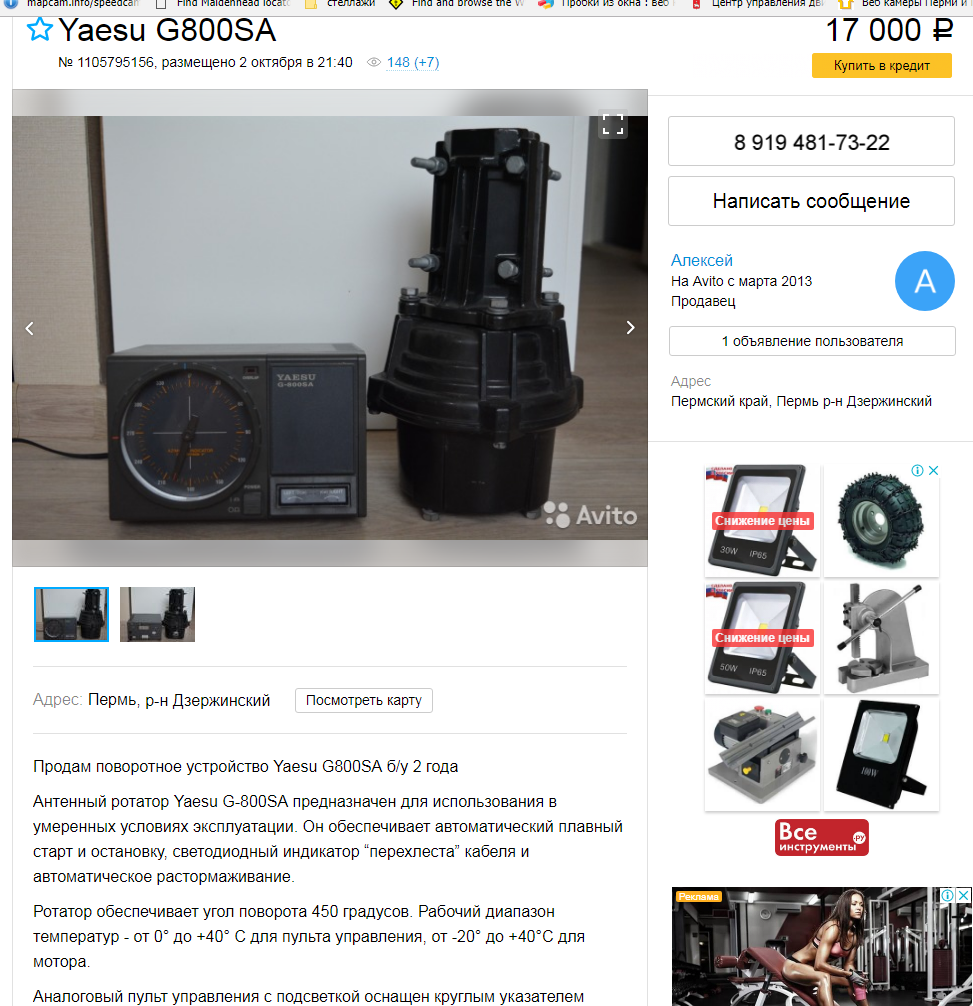Select the first photo thumbnail
Viewport: 973px width, 1006px height.
coord(71,614)
